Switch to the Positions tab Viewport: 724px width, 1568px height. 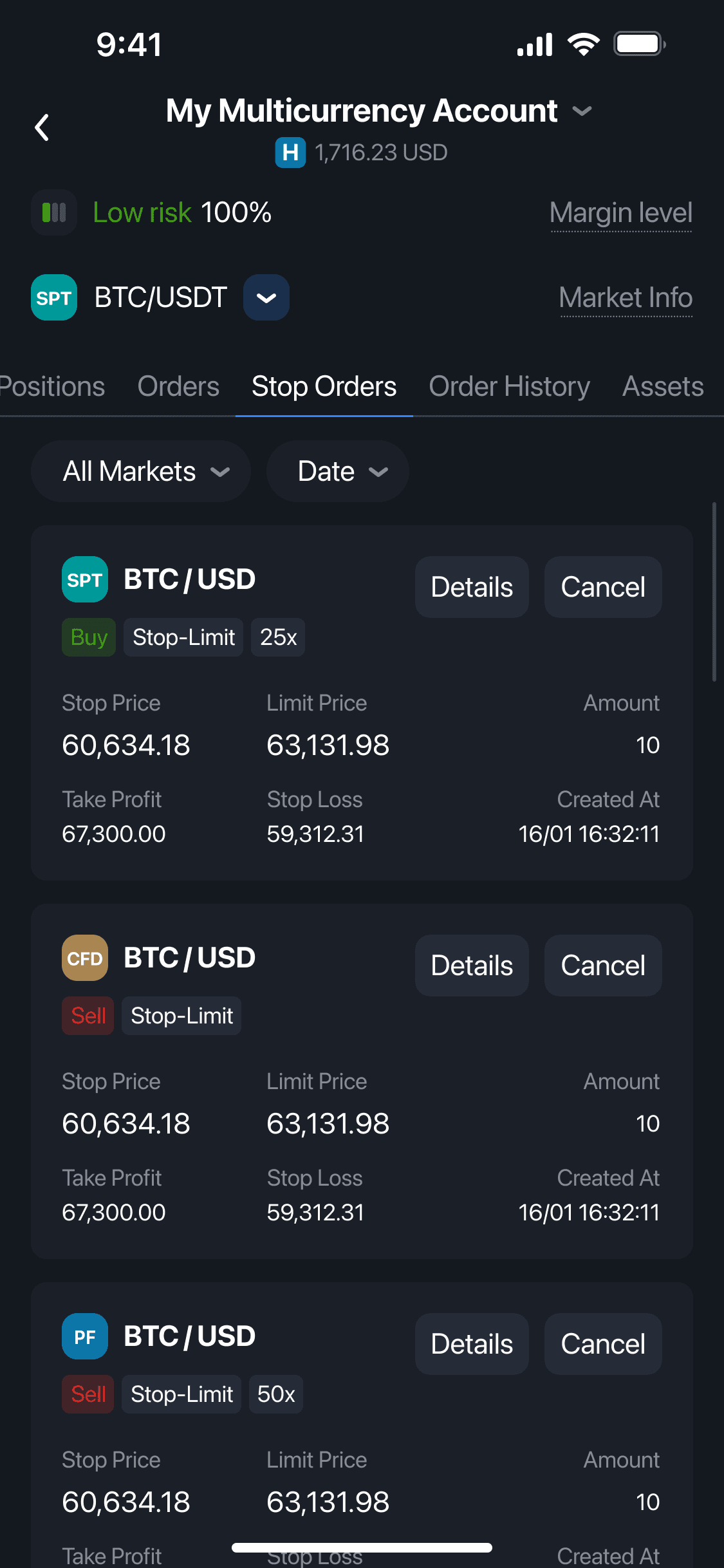51,386
